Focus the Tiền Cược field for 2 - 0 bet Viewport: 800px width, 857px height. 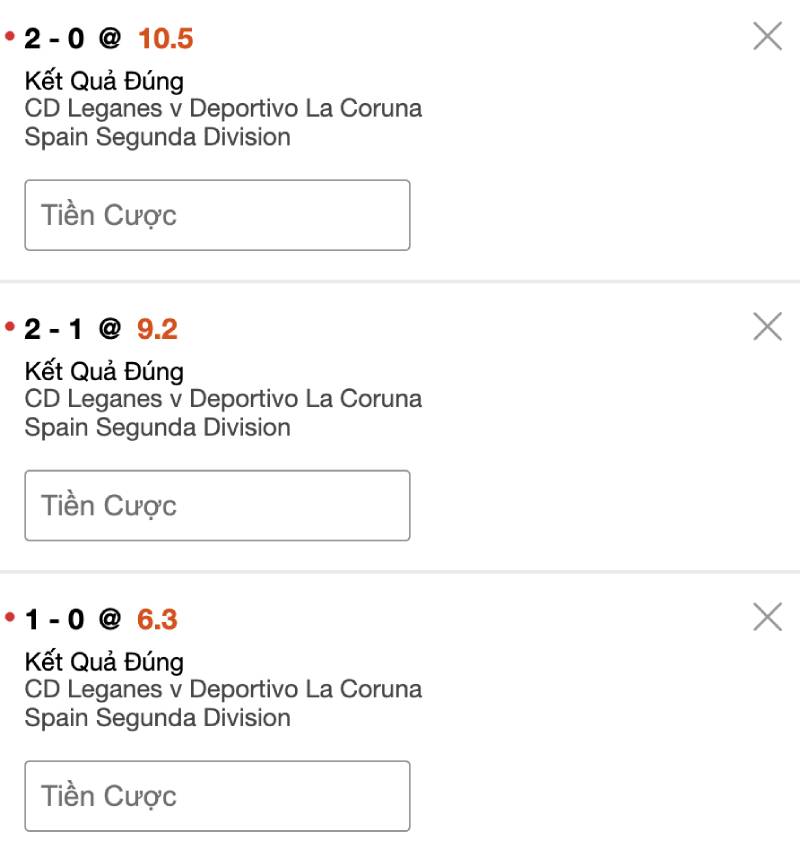[x=217, y=215]
